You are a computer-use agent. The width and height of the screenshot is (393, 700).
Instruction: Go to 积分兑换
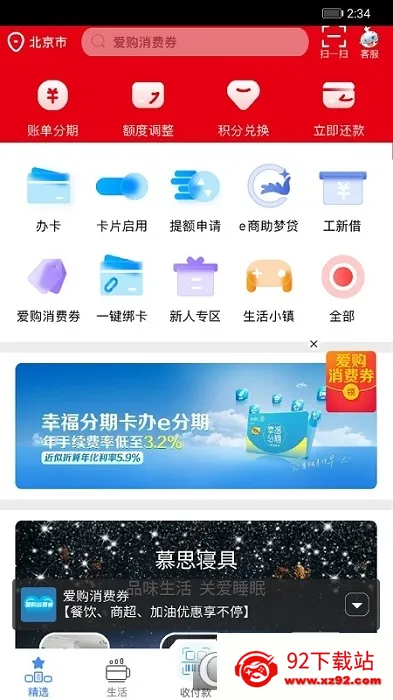pos(243,108)
